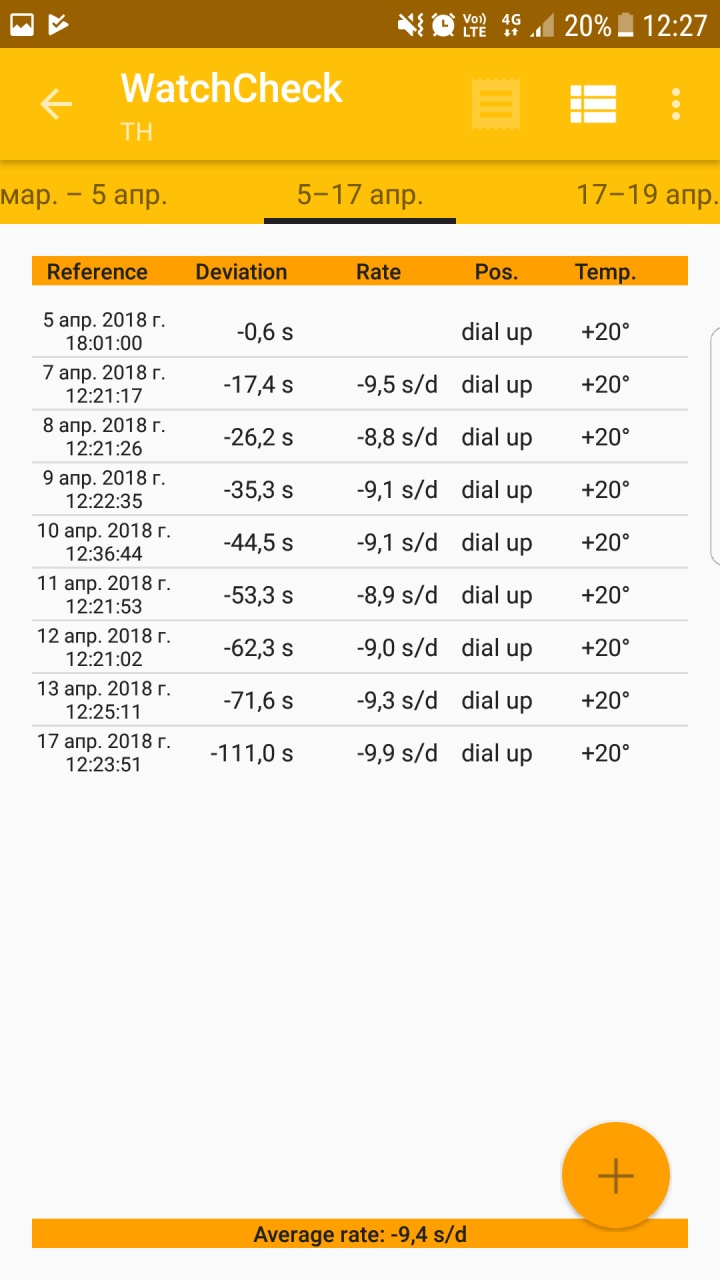The image size is (720, 1280).
Task: Open the 7 апр. 2018 12:21:17 entry
Action: click(x=360, y=385)
